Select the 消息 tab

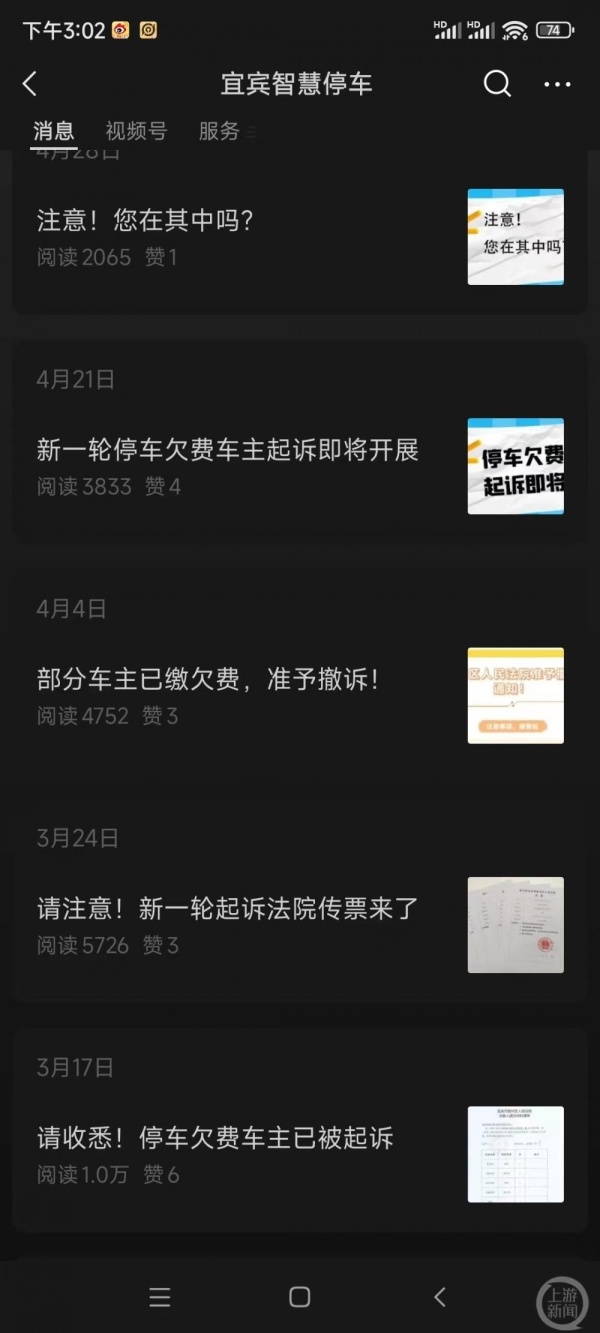pos(54,131)
